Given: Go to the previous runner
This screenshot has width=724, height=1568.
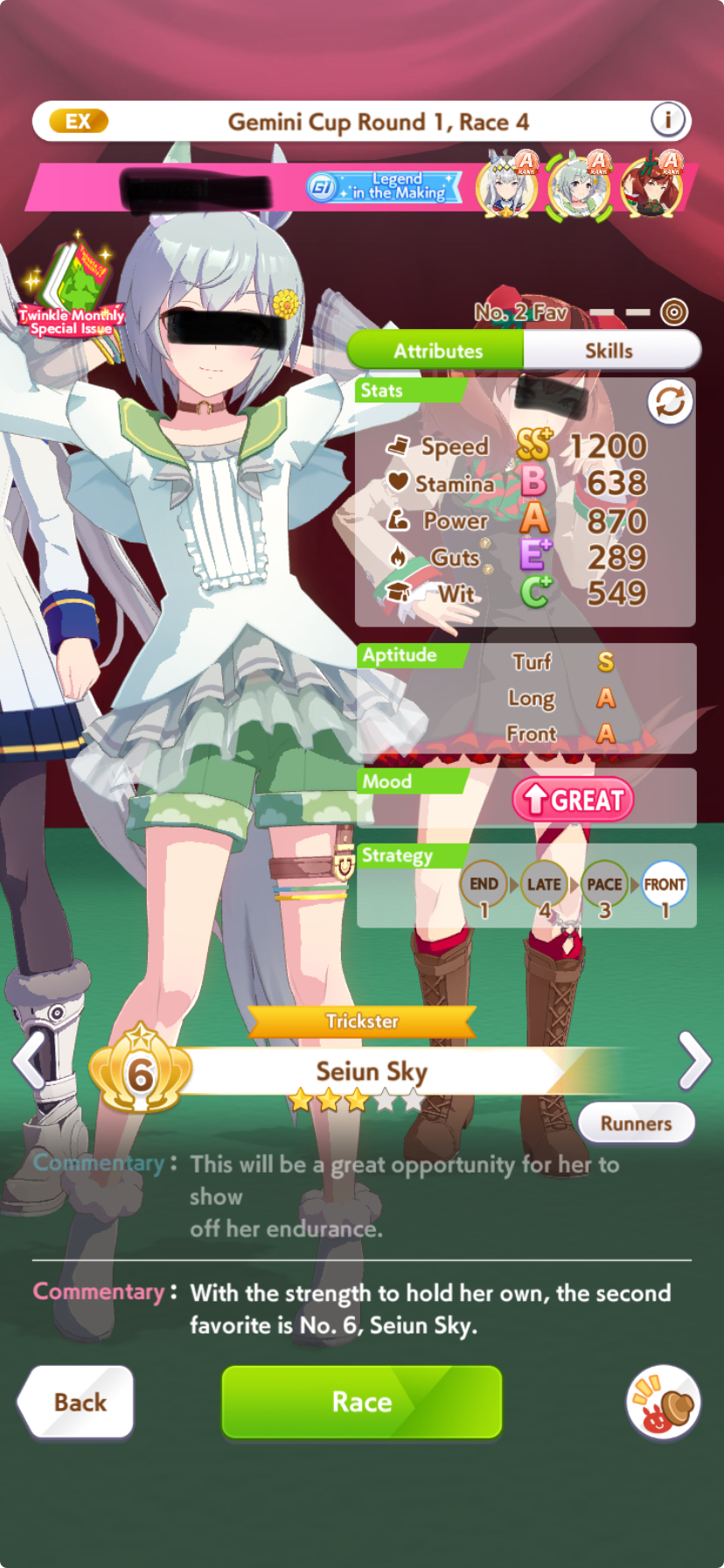Looking at the screenshot, I should [30, 1060].
